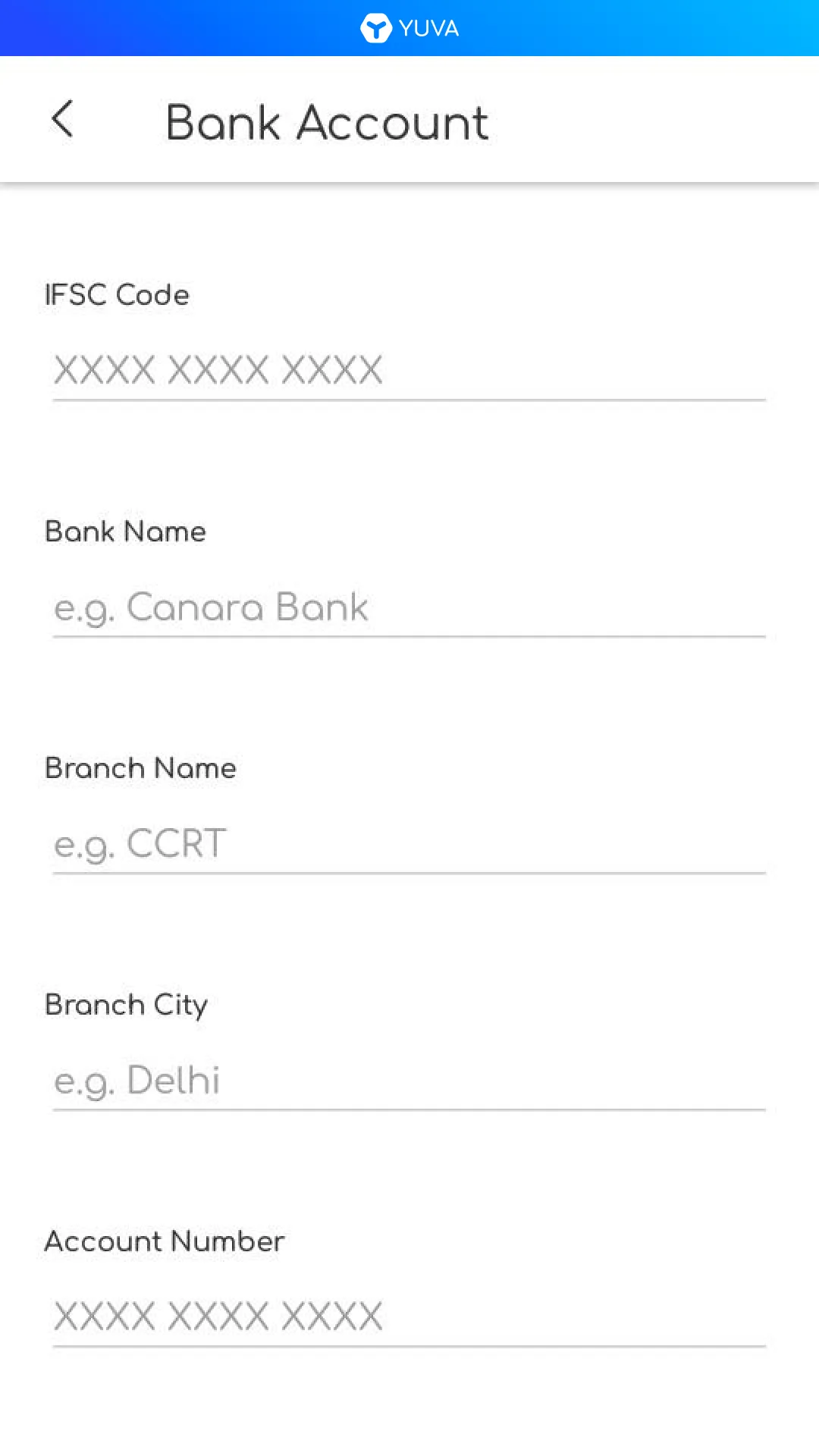Click the Bank Name label

[125, 532]
